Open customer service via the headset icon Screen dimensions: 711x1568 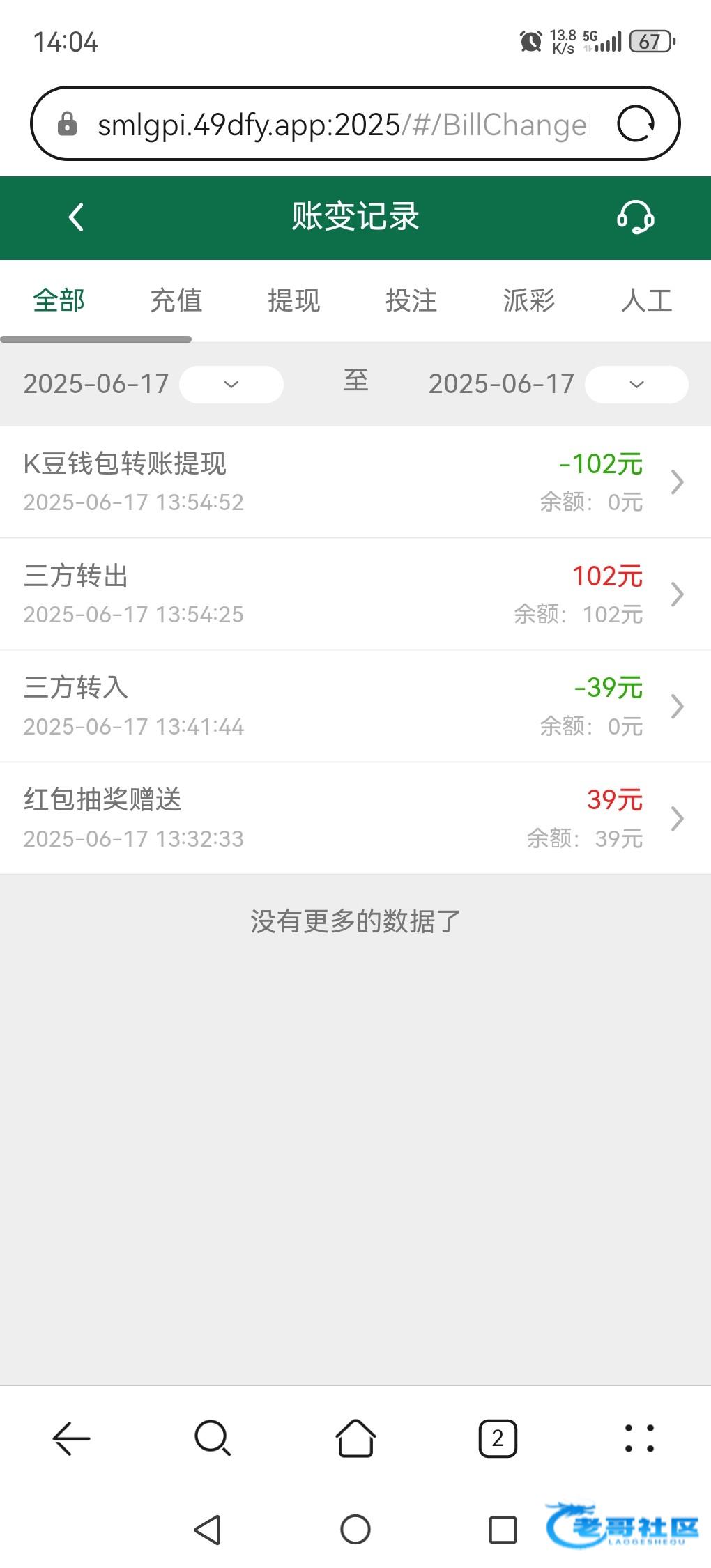coord(635,217)
